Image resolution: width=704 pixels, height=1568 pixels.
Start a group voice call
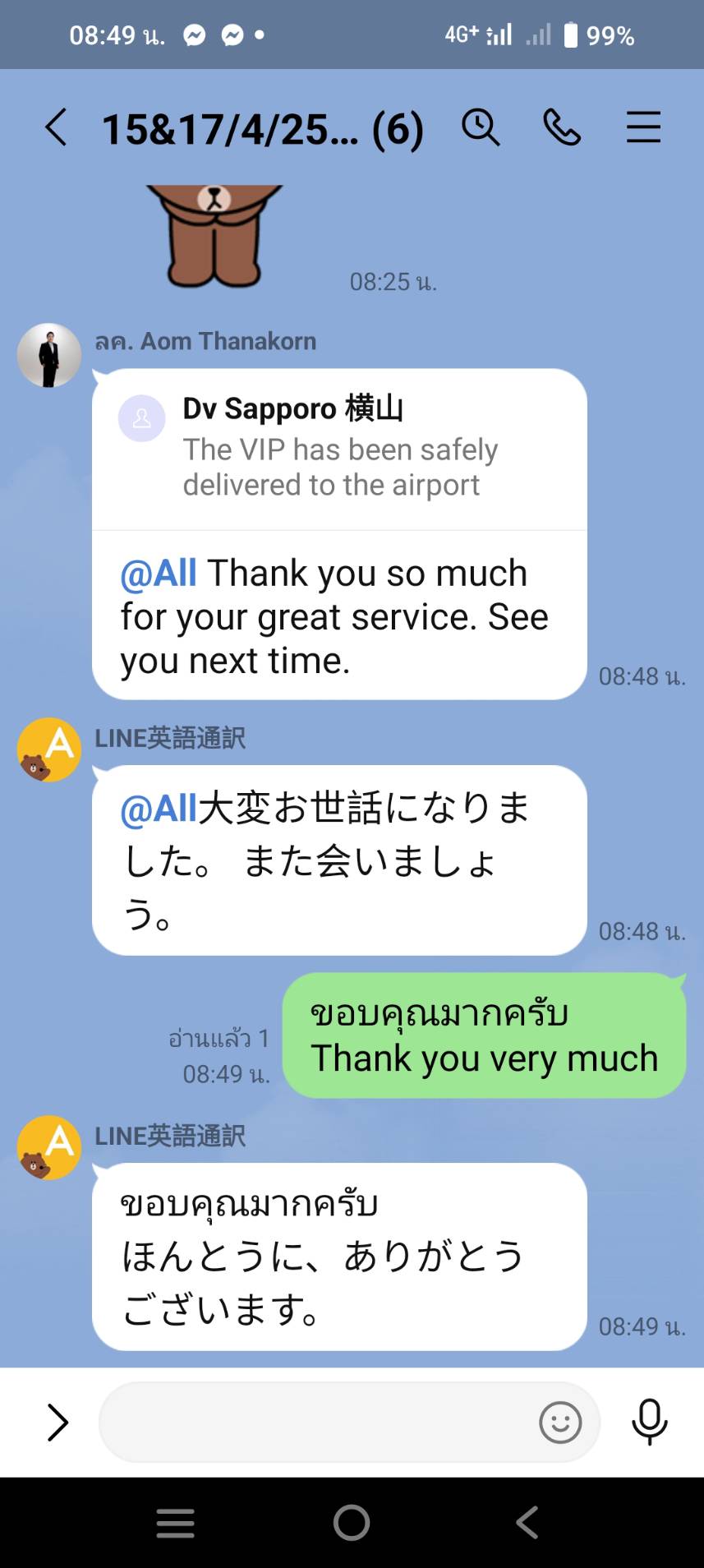(562, 128)
